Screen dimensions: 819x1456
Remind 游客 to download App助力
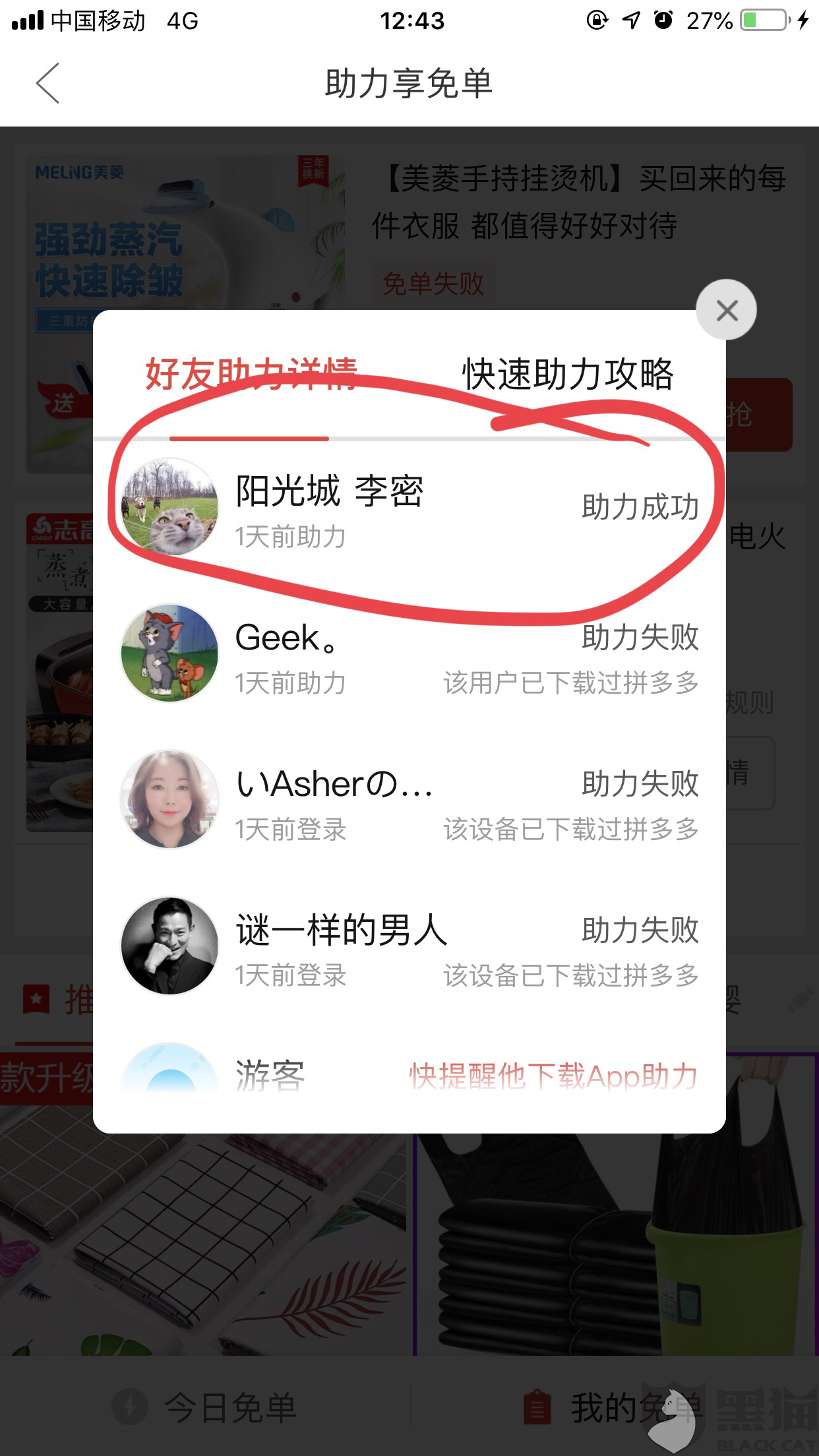point(553,1076)
